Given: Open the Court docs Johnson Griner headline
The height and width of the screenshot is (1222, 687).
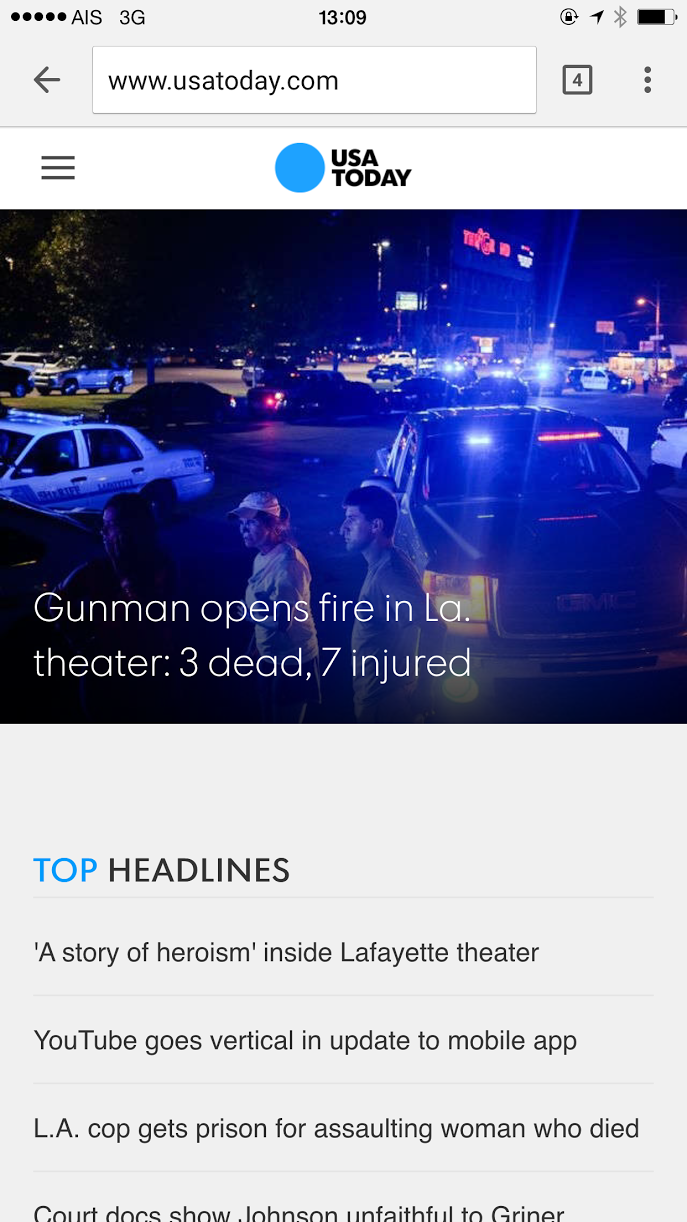Looking at the screenshot, I should pos(299,1212).
